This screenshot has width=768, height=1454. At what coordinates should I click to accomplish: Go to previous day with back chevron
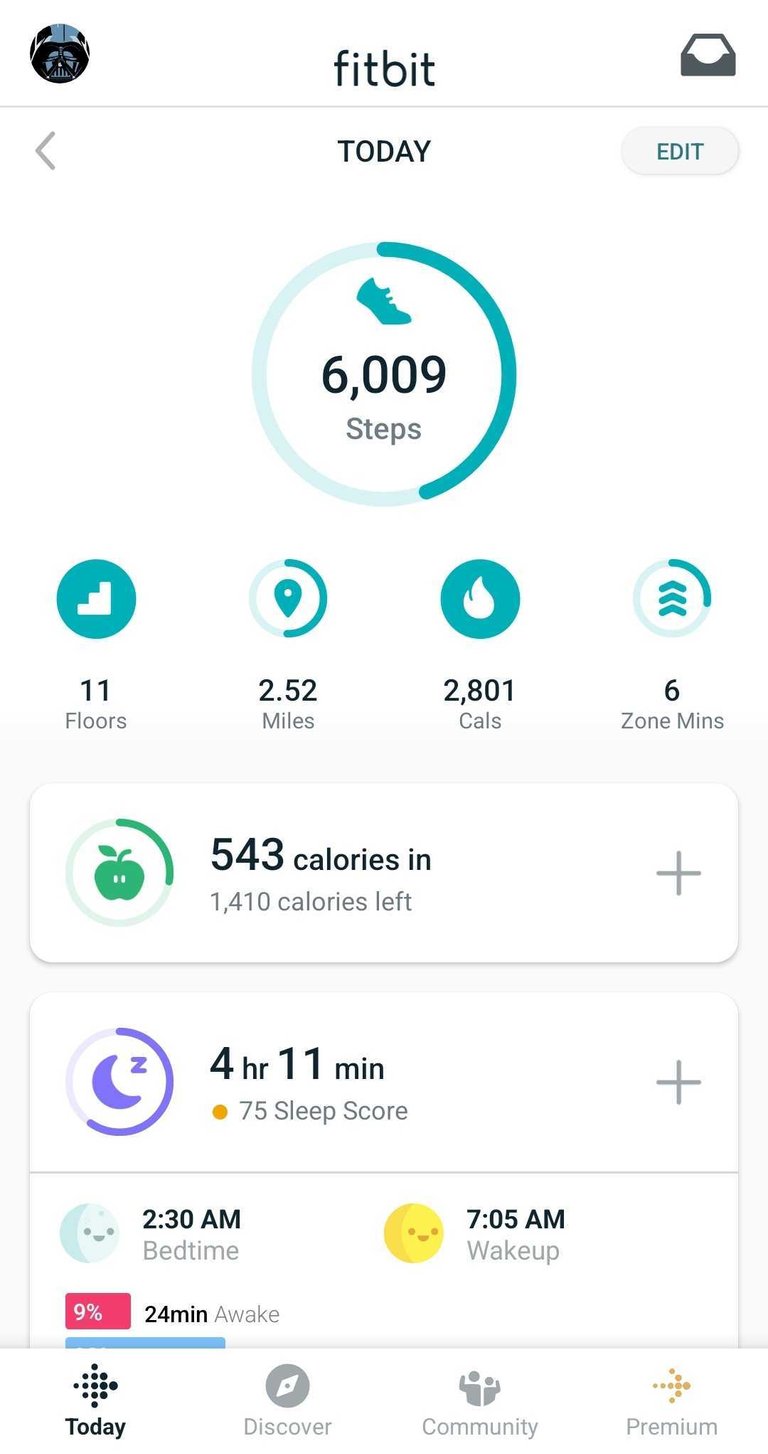coord(45,152)
